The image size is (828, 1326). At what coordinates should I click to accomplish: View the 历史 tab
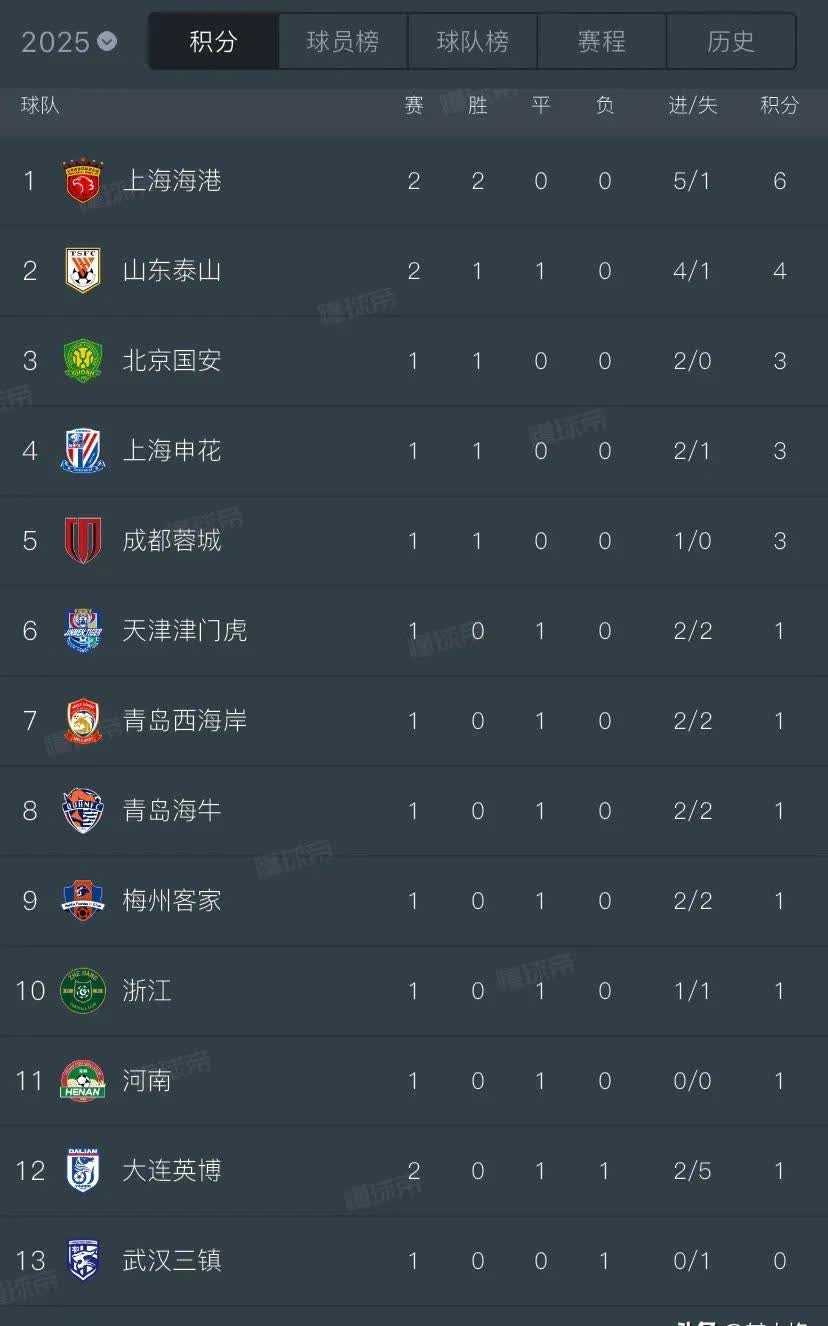[x=731, y=42]
